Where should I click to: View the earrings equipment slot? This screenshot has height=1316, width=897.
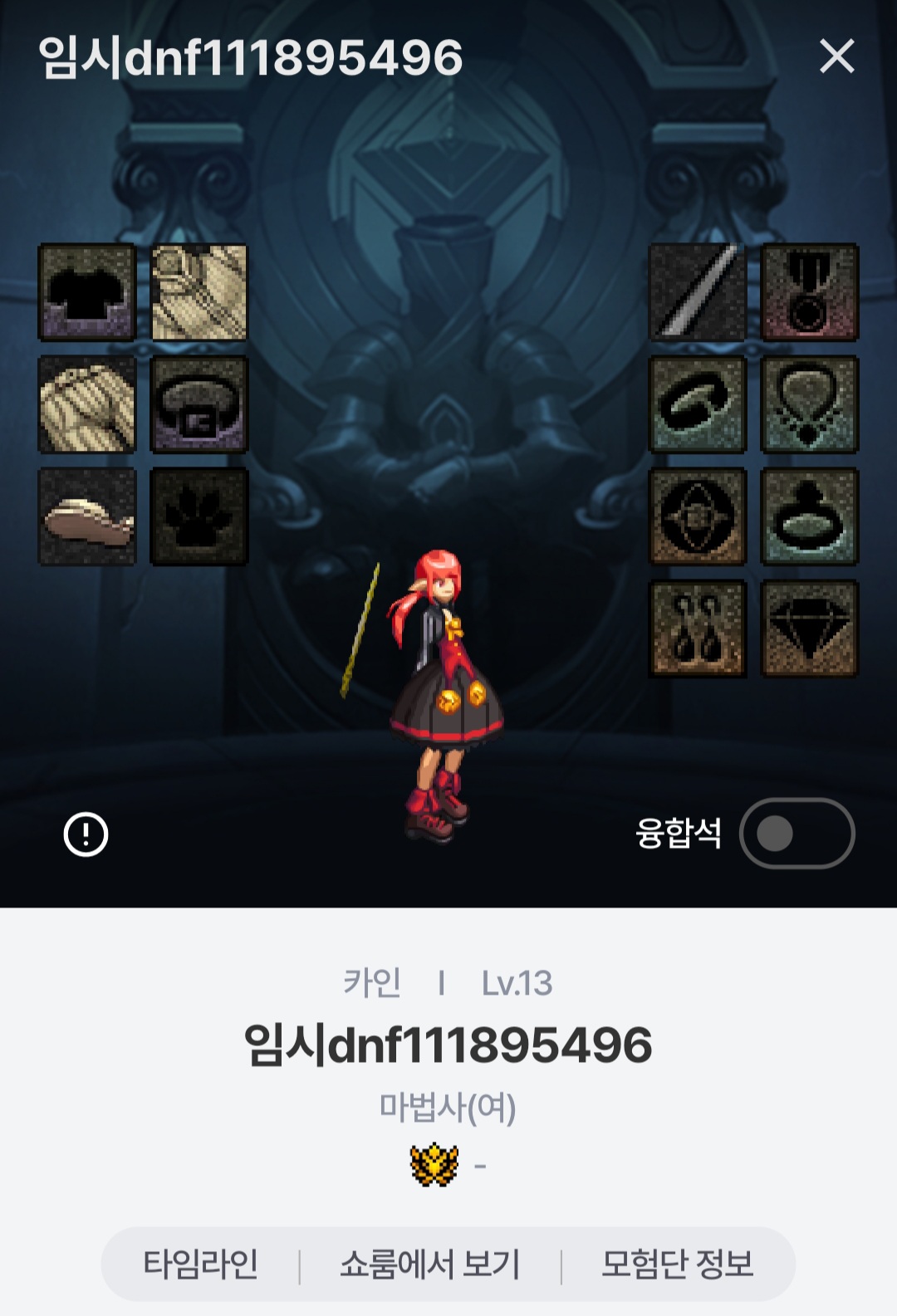698,629
